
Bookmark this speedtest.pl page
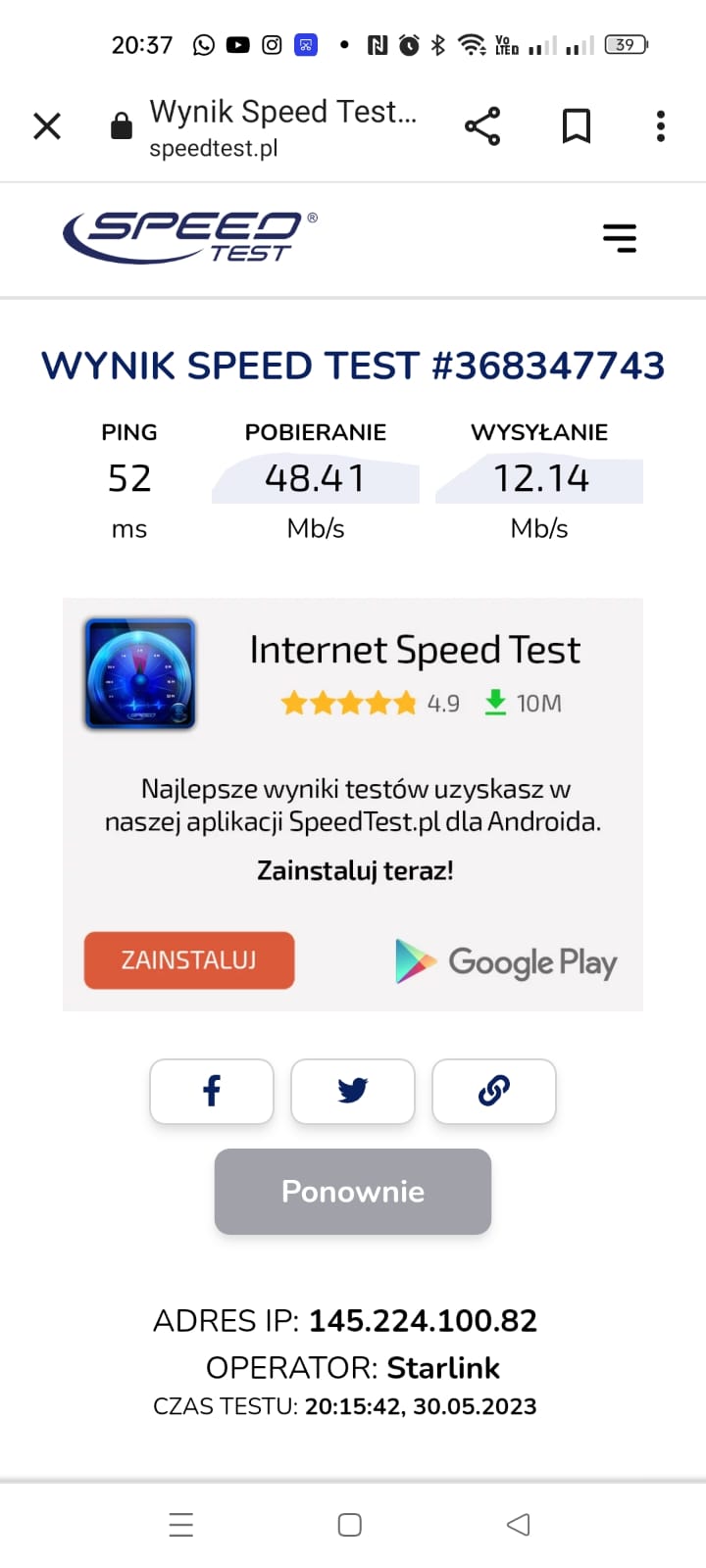tap(577, 126)
